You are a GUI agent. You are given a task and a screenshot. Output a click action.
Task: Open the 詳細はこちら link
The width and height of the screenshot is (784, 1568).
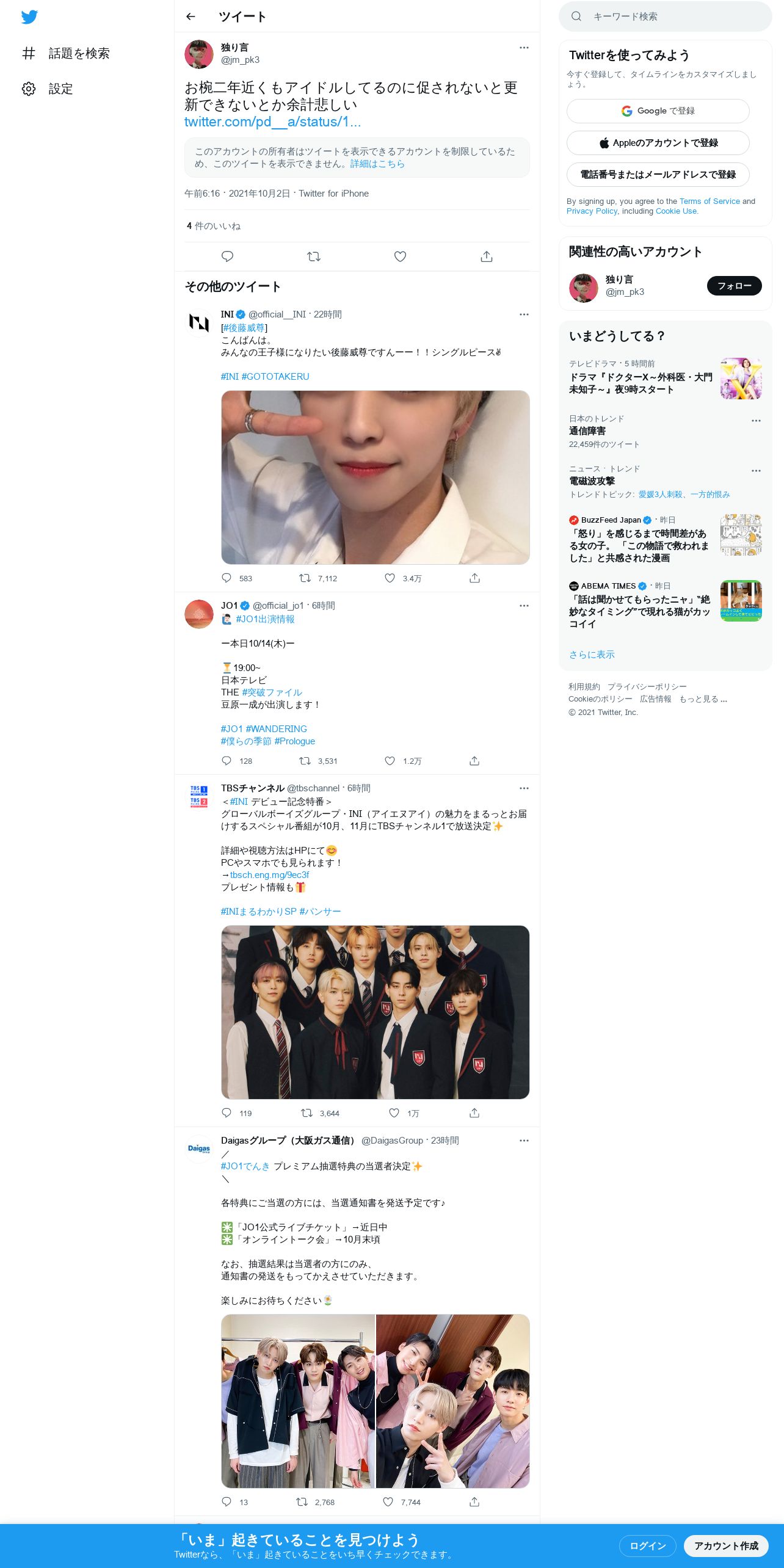click(377, 164)
